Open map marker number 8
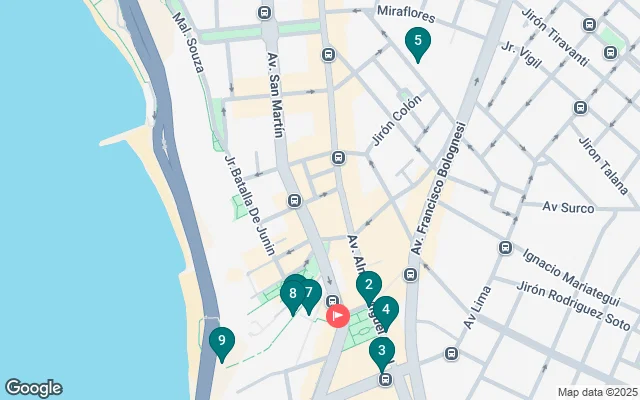The height and width of the screenshot is (400, 640). [x=291, y=293]
